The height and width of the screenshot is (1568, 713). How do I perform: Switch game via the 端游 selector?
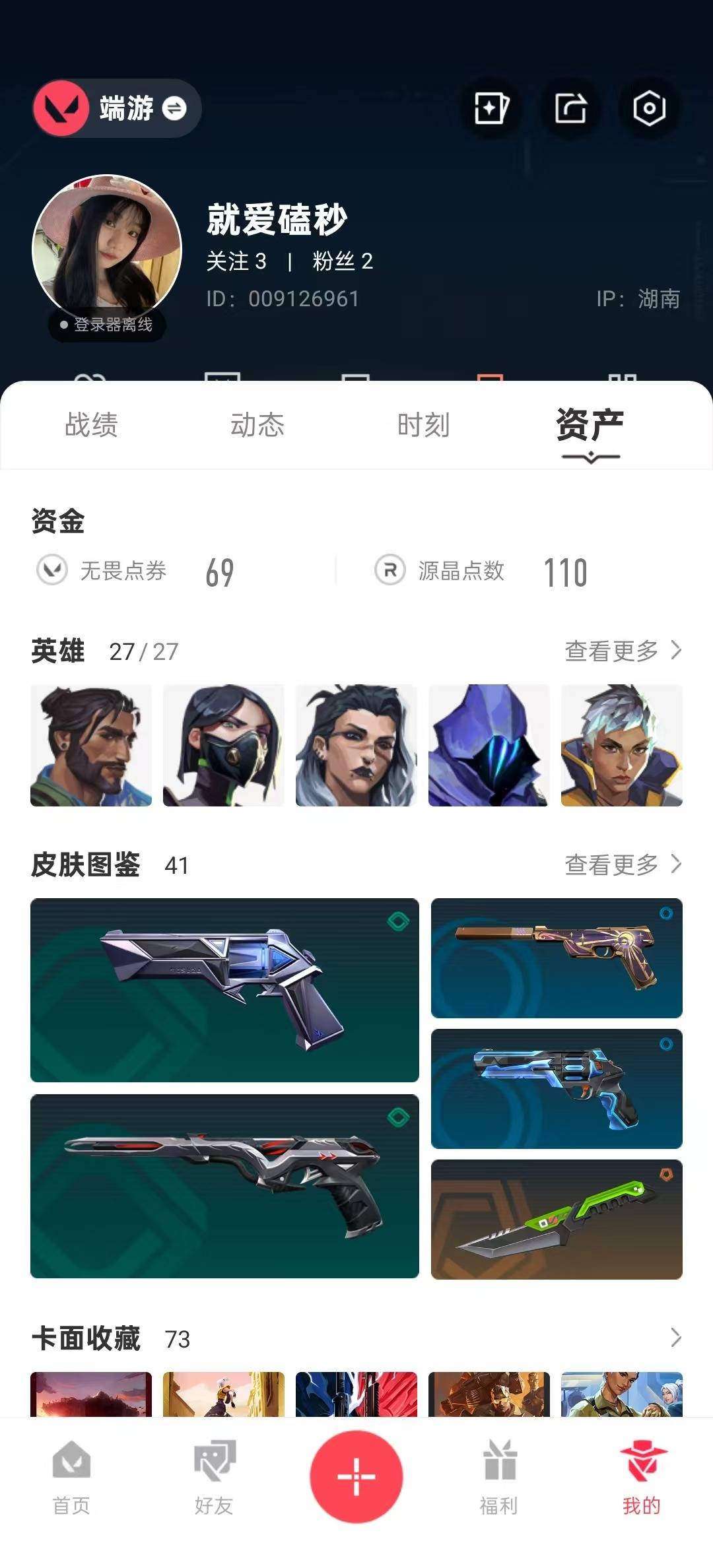point(117,108)
